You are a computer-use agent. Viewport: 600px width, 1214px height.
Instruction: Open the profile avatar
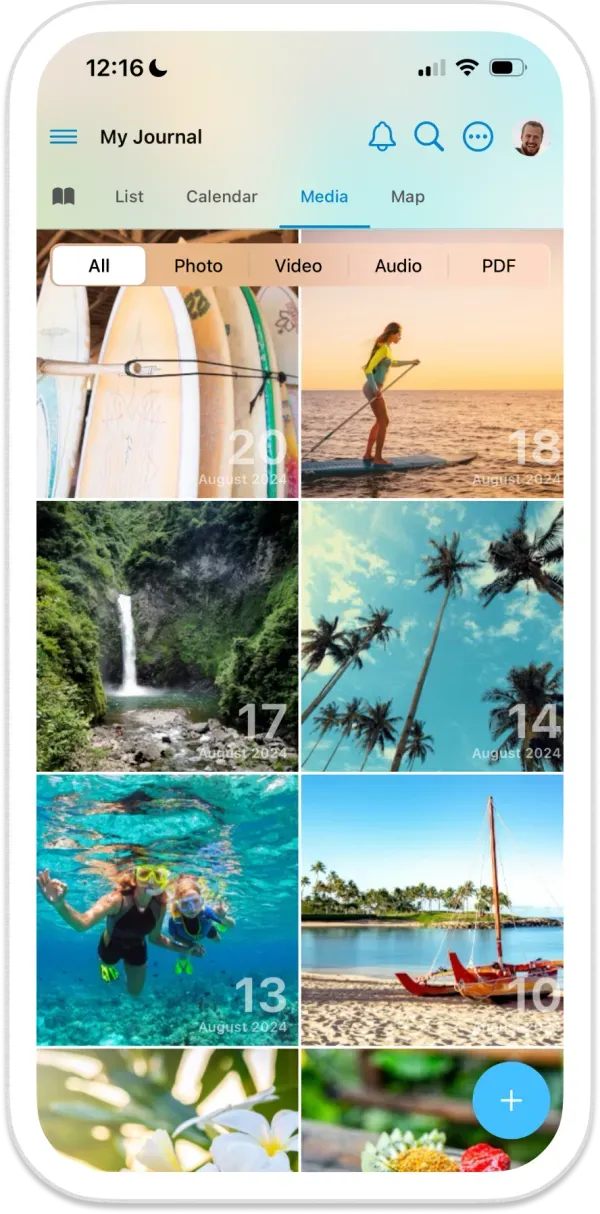coord(530,137)
